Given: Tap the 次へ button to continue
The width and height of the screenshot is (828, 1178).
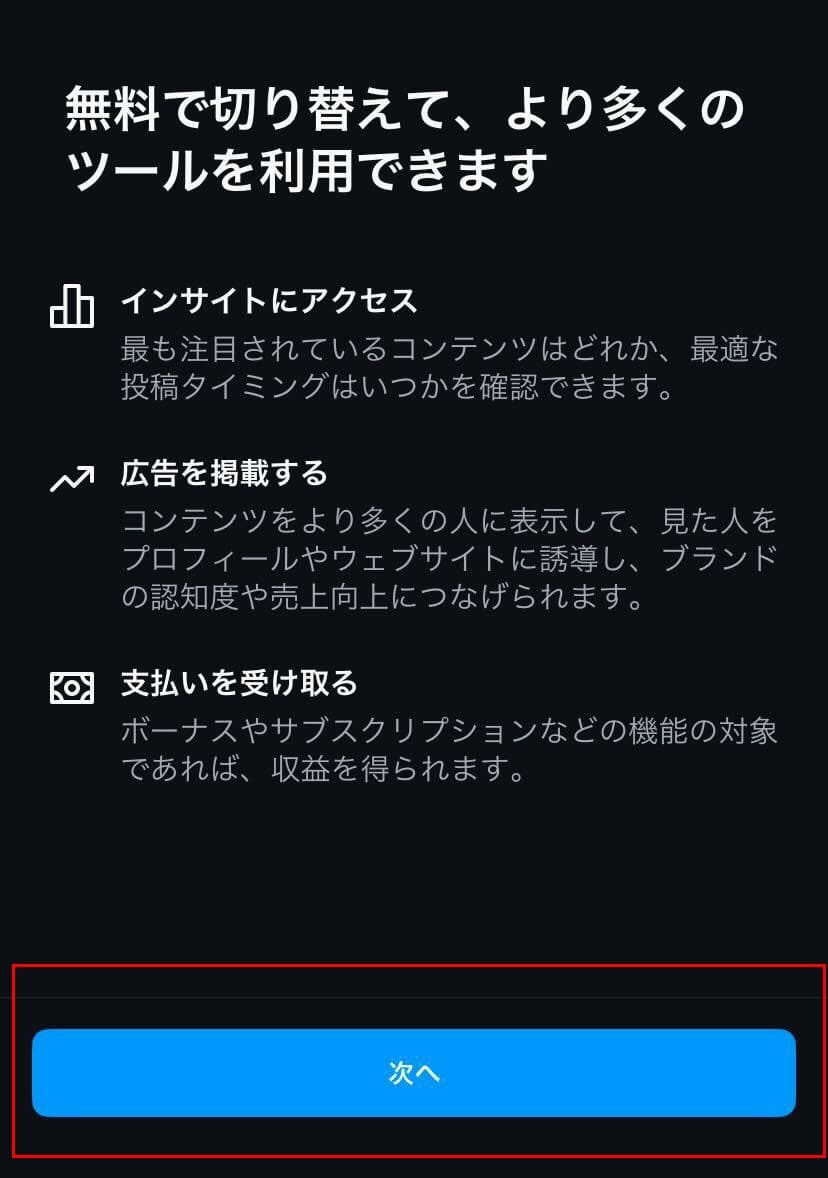Looking at the screenshot, I should point(414,1073).
